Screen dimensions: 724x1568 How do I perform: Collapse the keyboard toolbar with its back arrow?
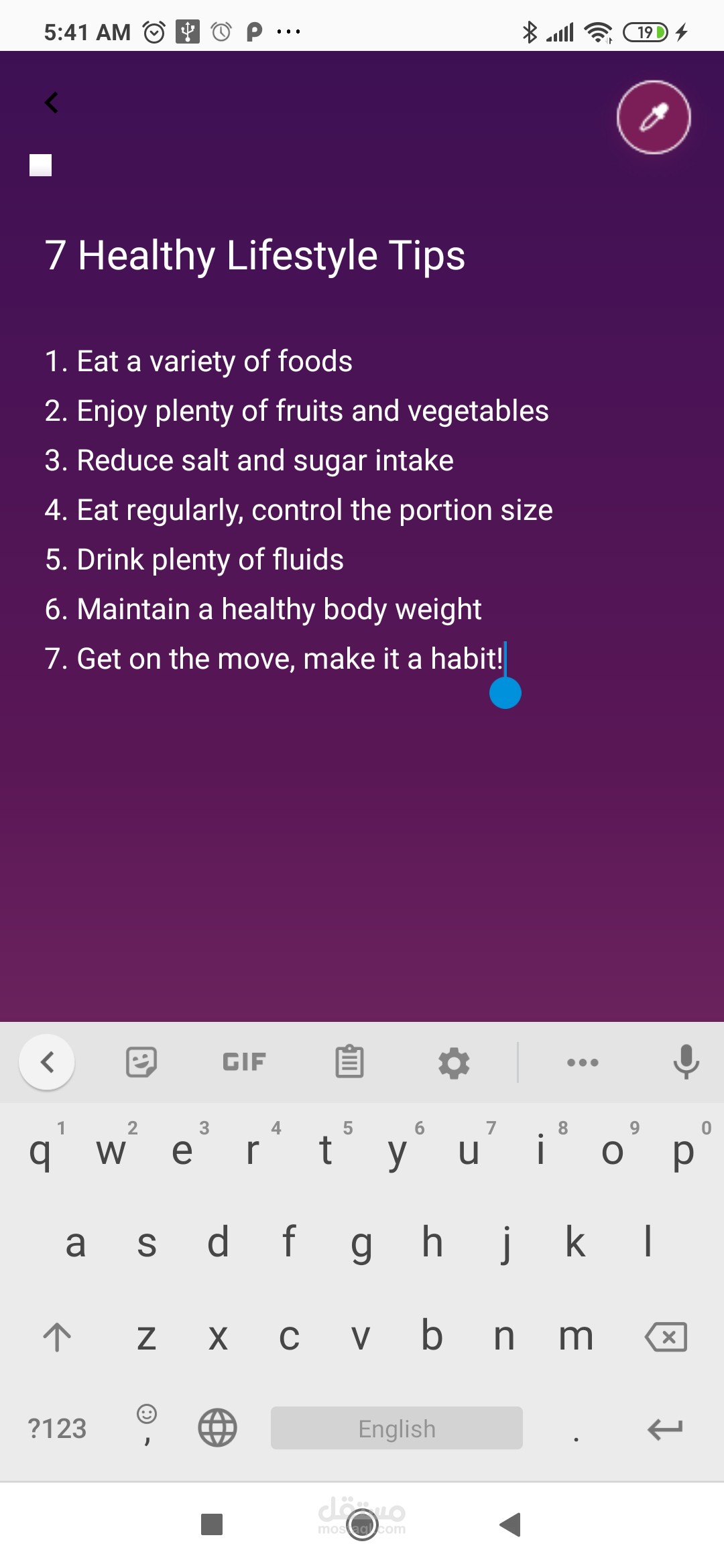(x=47, y=1062)
